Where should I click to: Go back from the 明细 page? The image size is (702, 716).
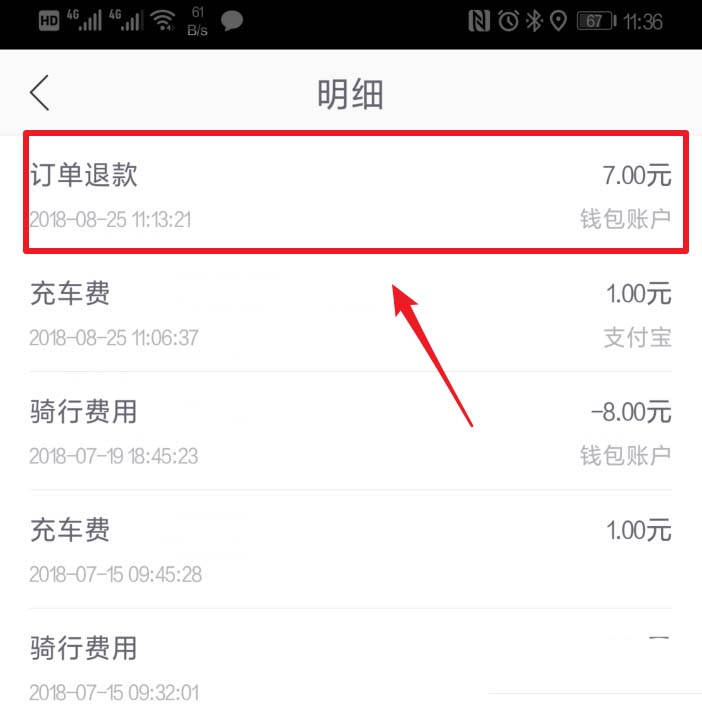pyautogui.click(x=40, y=93)
